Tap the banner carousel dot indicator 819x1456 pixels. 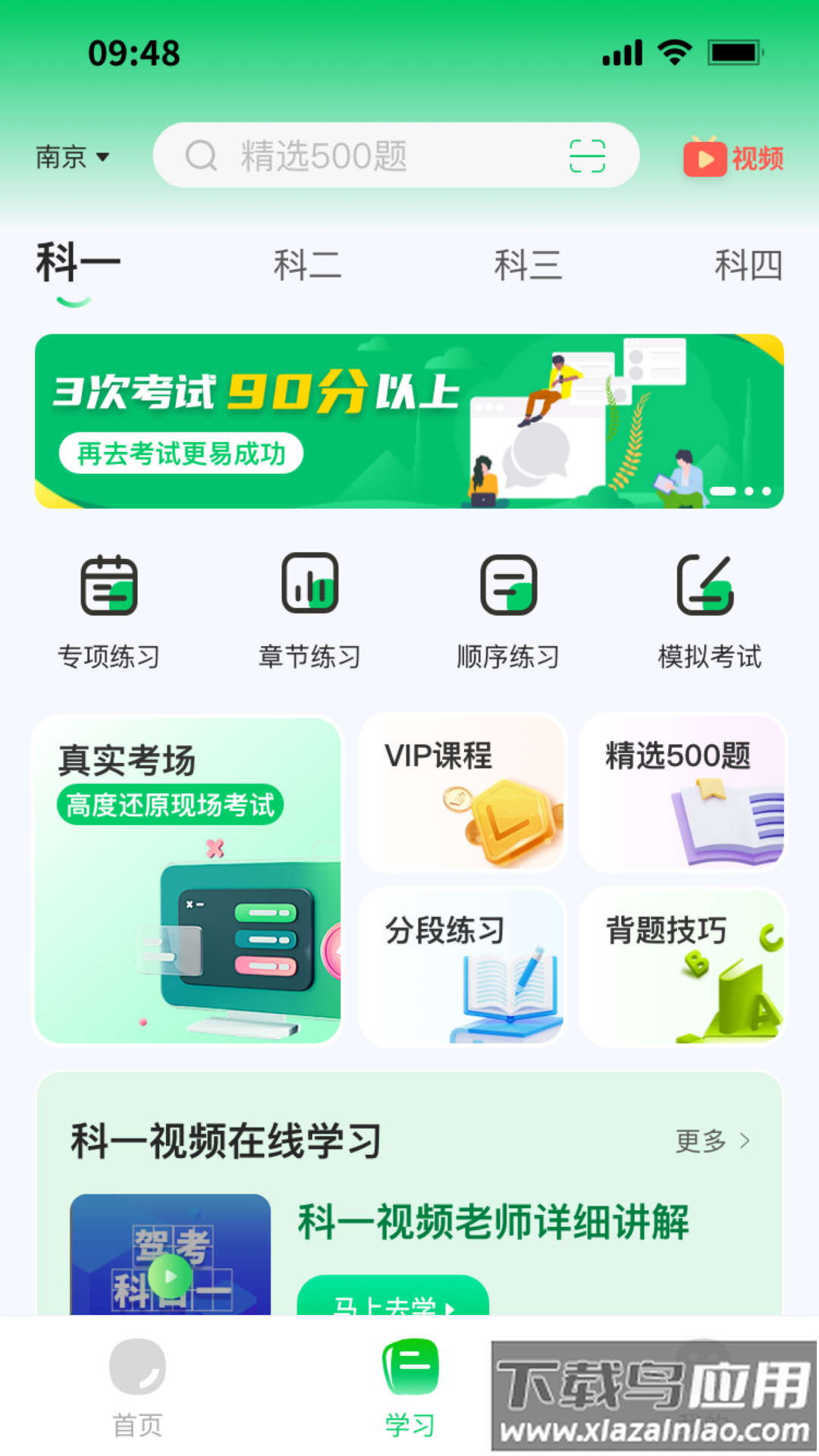(739, 491)
